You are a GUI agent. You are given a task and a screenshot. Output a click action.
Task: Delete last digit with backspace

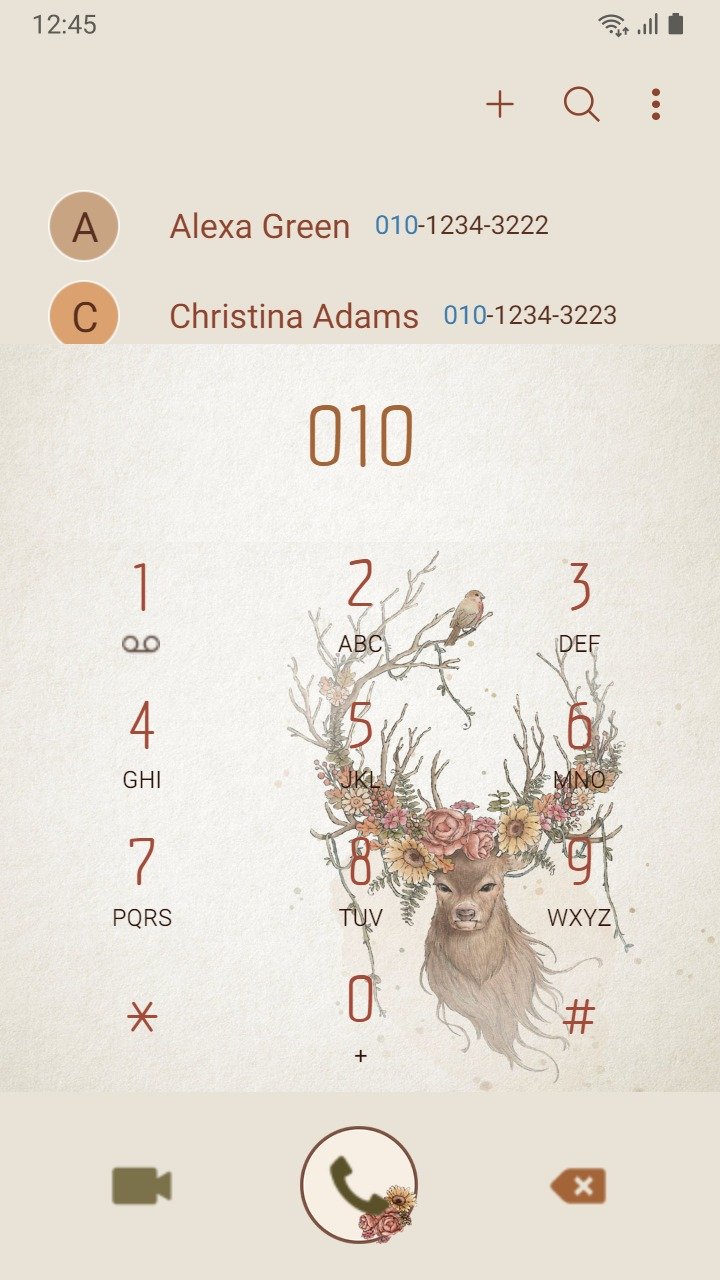pyautogui.click(x=578, y=1186)
